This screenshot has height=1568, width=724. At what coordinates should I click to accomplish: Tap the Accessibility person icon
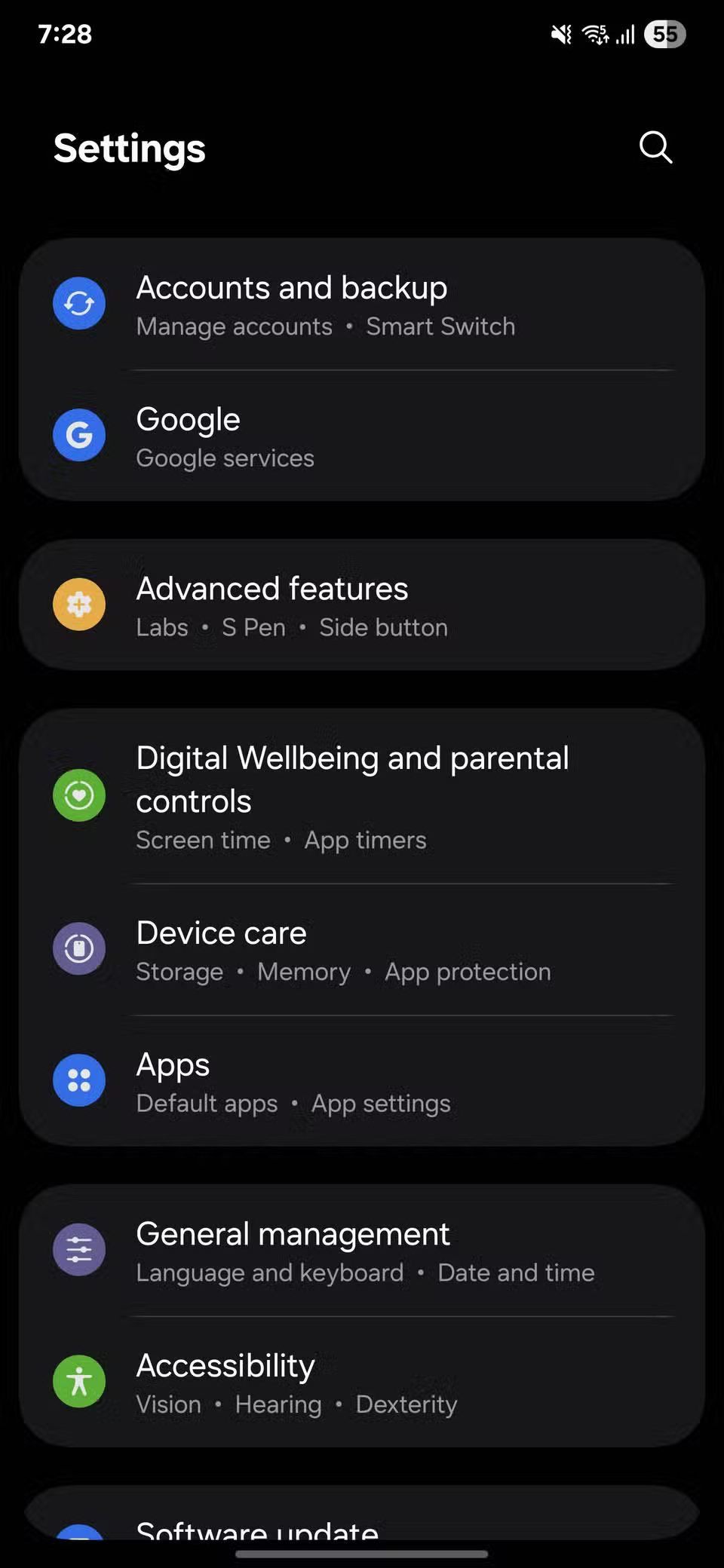[x=78, y=1381]
